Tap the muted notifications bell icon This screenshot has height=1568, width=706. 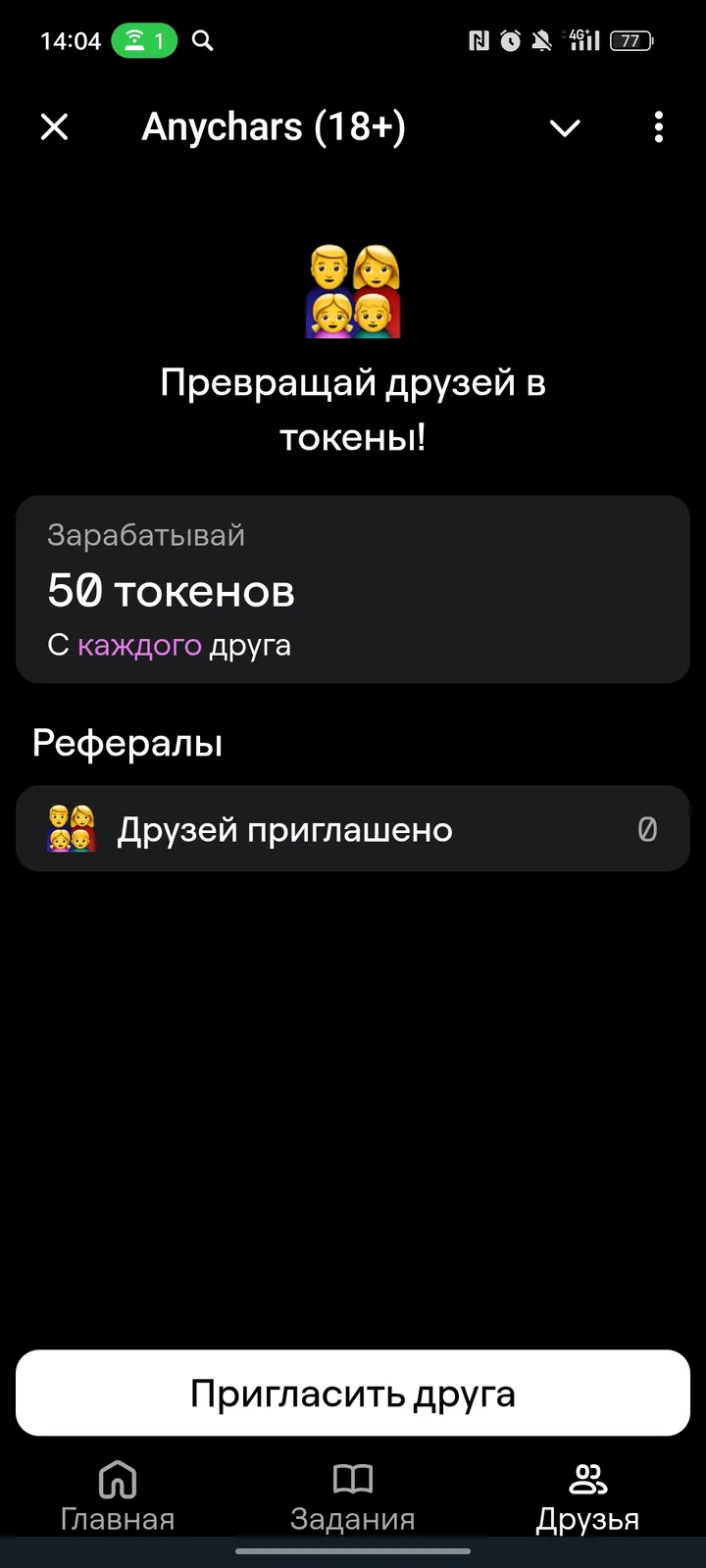coord(542,41)
